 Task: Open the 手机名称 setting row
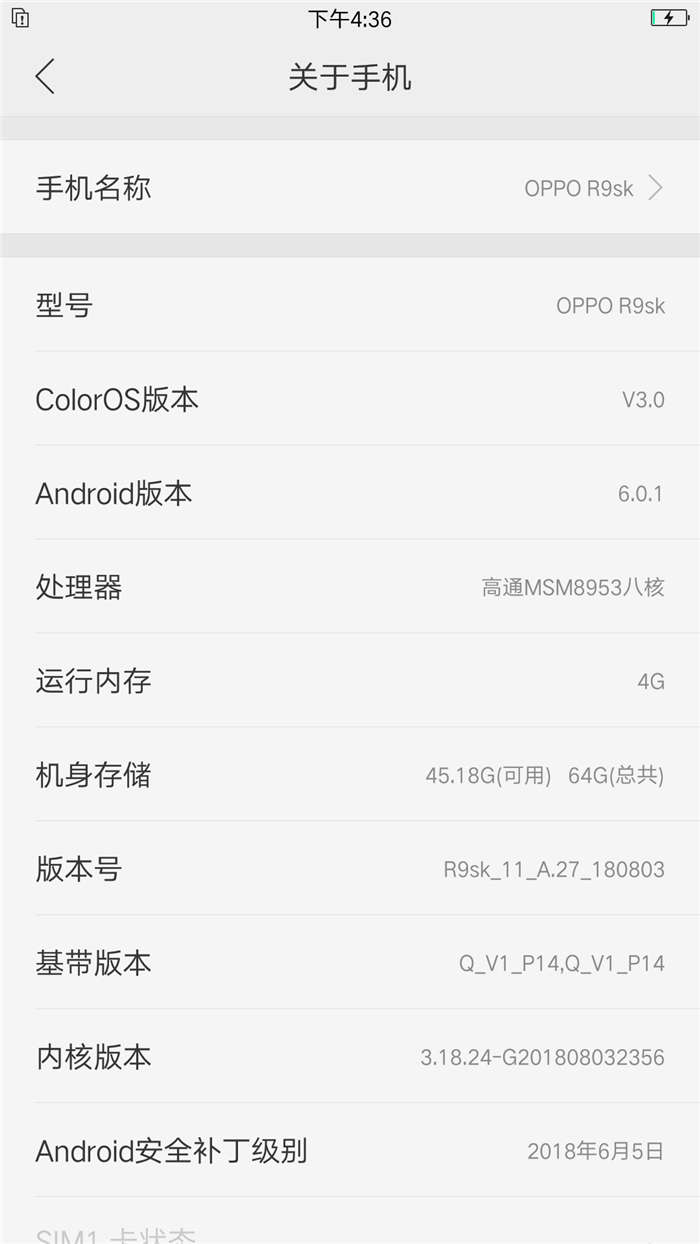point(350,188)
